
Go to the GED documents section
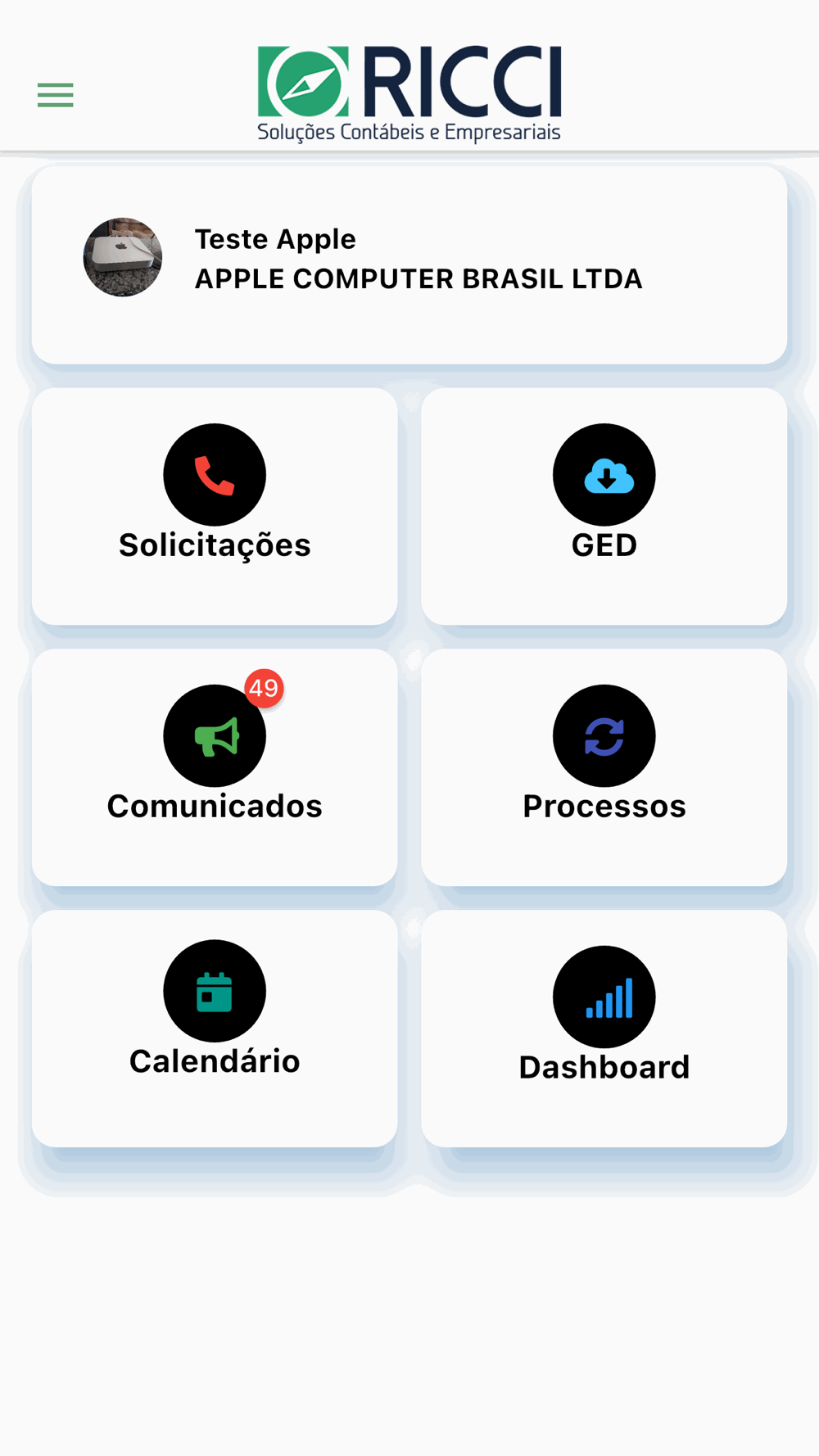tap(604, 505)
